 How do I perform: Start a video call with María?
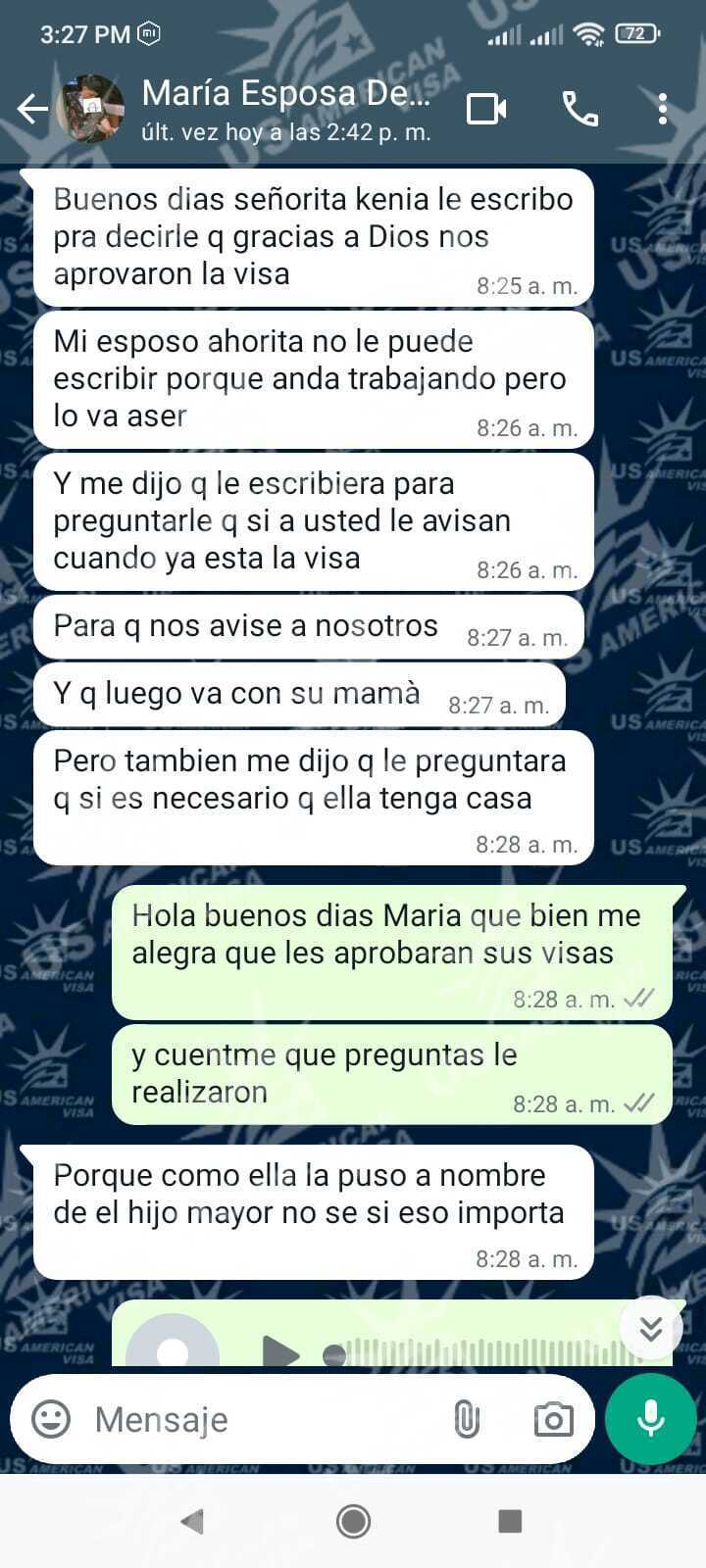click(x=486, y=109)
